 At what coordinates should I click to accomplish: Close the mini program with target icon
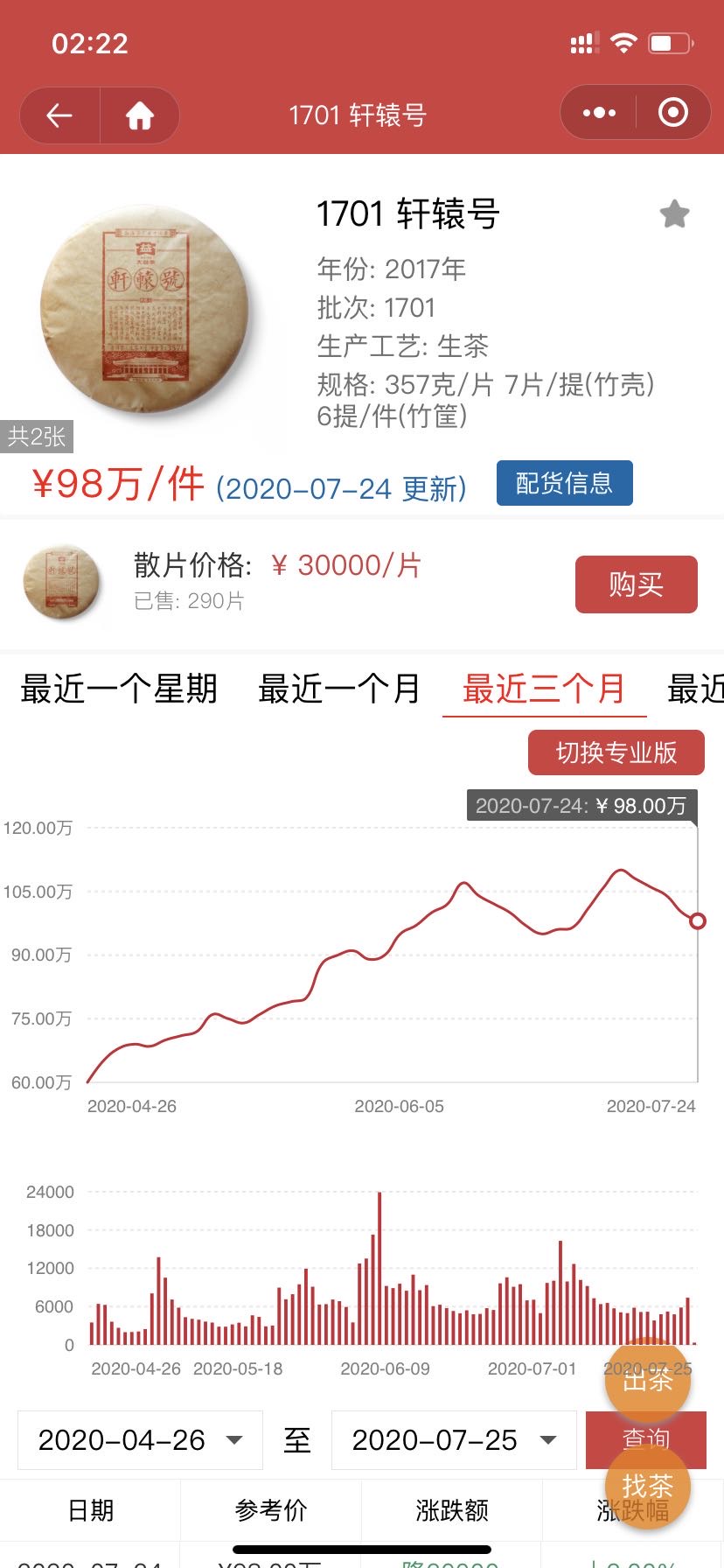672,113
